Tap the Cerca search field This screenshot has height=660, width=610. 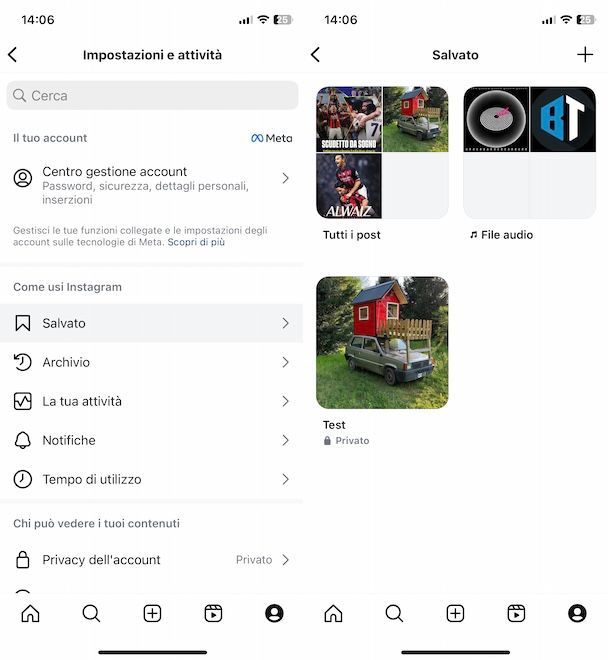pyautogui.click(x=152, y=96)
